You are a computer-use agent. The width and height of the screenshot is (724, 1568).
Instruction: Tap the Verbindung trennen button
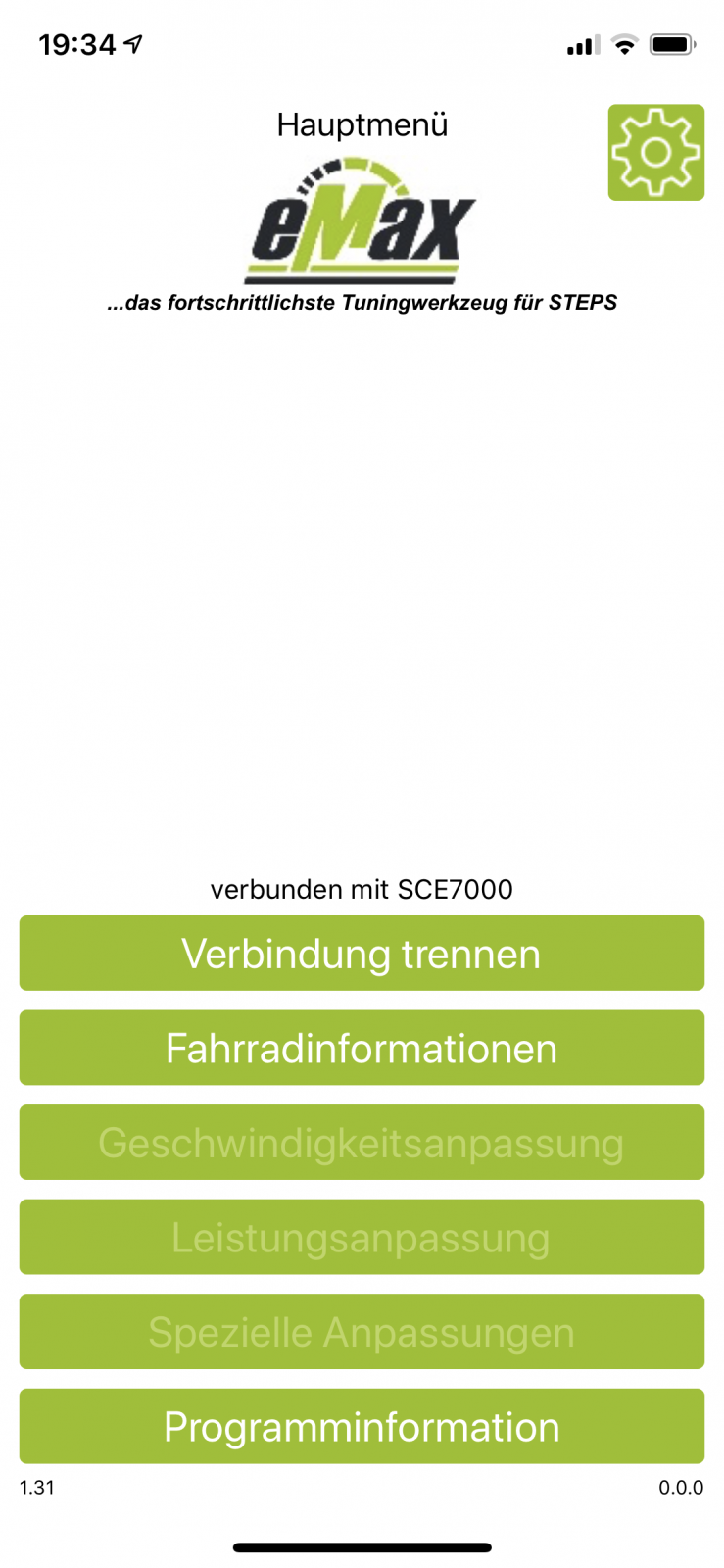pos(362,954)
